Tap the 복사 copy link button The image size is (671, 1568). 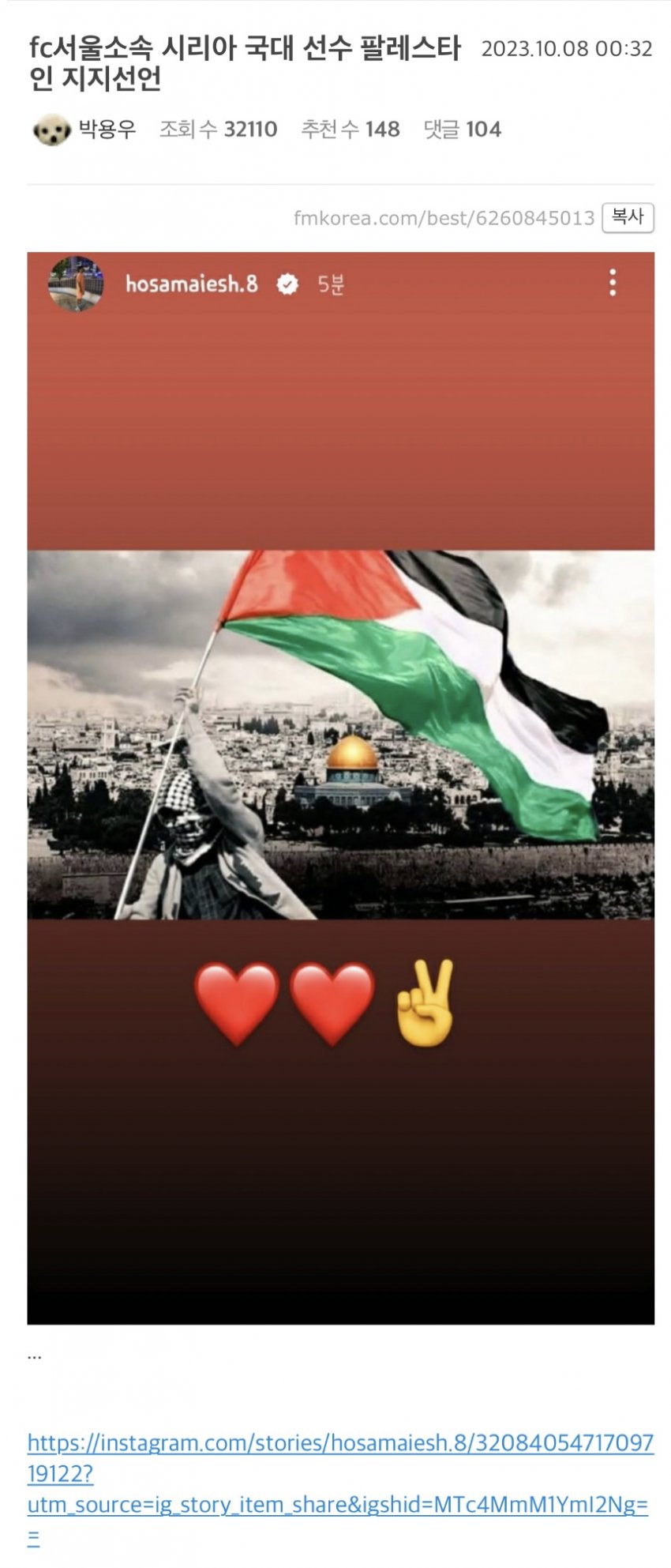tap(628, 217)
